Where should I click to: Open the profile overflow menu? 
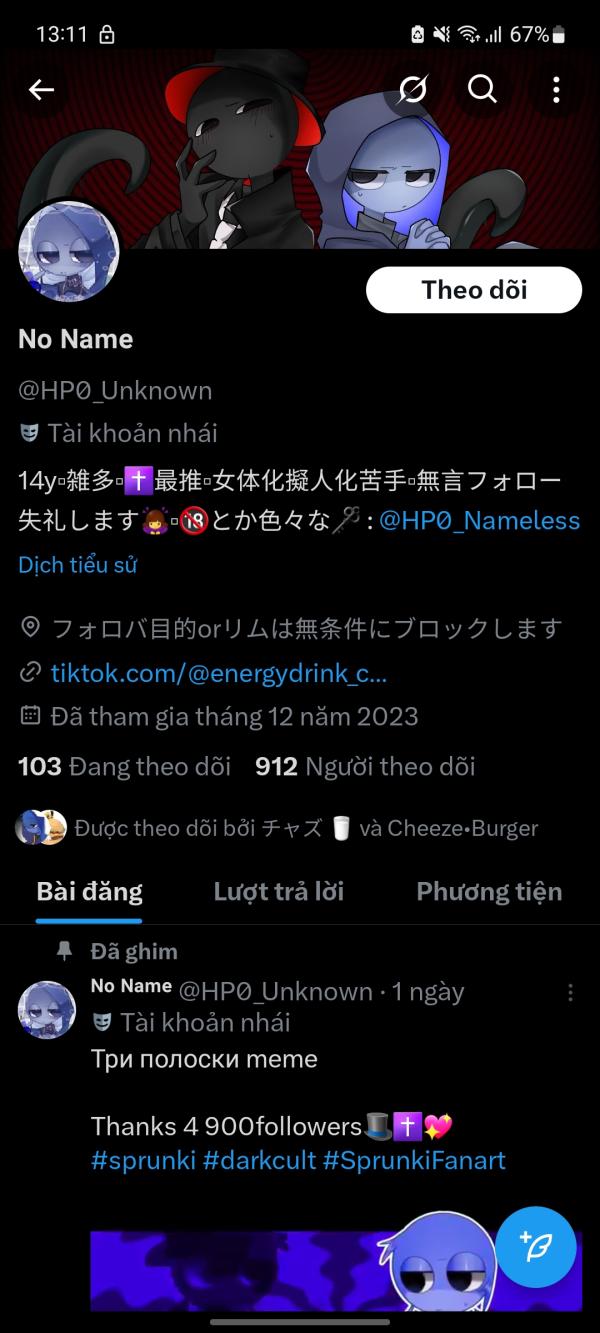(x=556, y=90)
